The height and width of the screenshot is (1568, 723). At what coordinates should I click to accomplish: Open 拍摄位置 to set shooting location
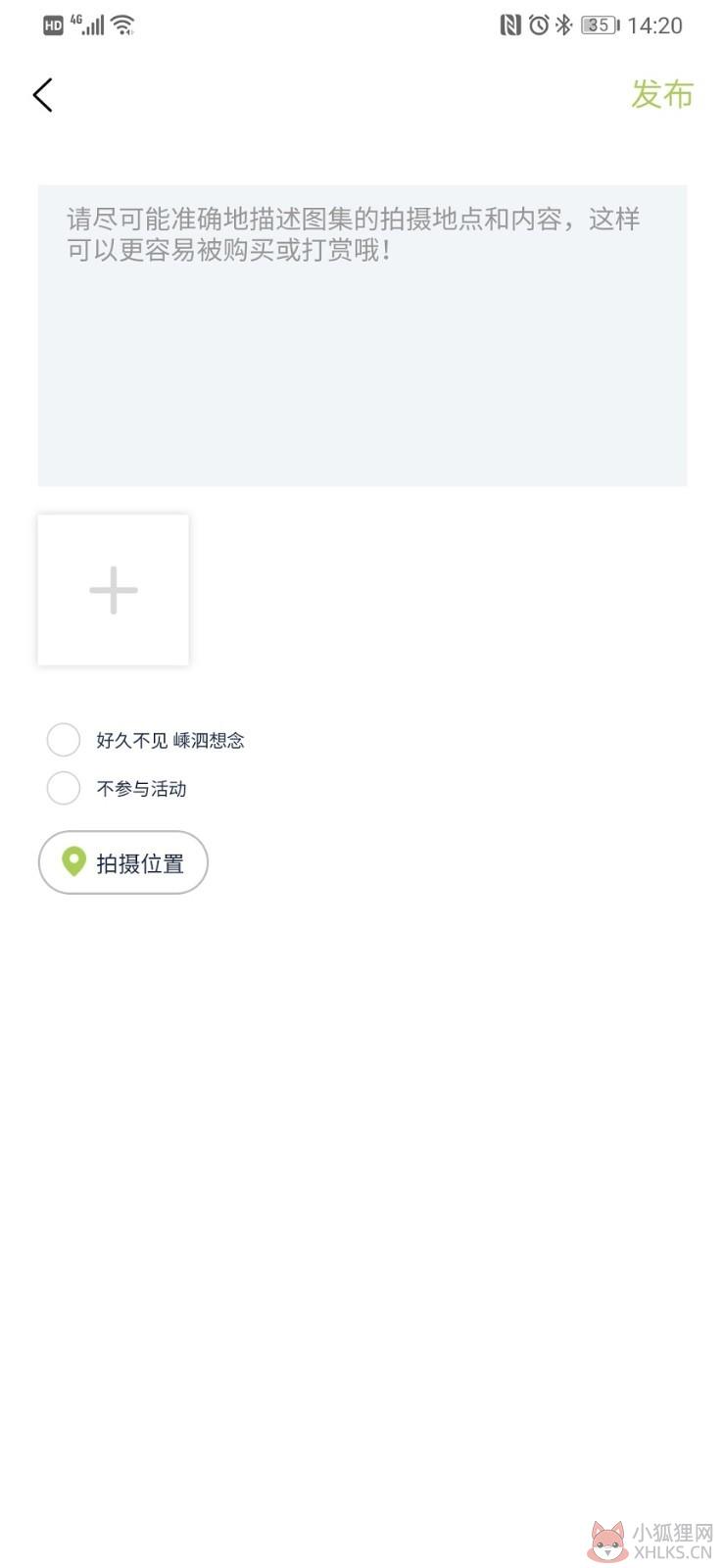click(x=123, y=862)
